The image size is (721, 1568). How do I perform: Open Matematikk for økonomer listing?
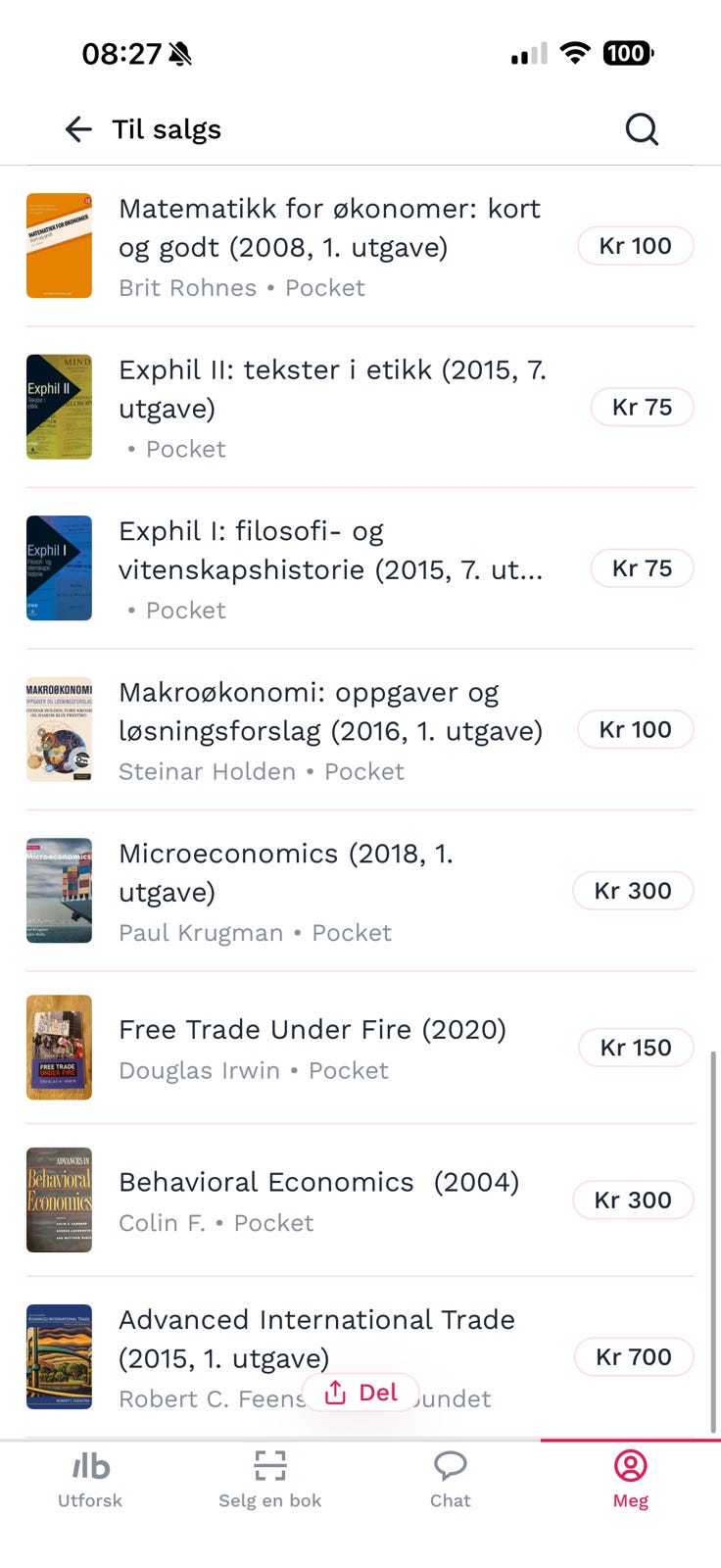point(329,245)
